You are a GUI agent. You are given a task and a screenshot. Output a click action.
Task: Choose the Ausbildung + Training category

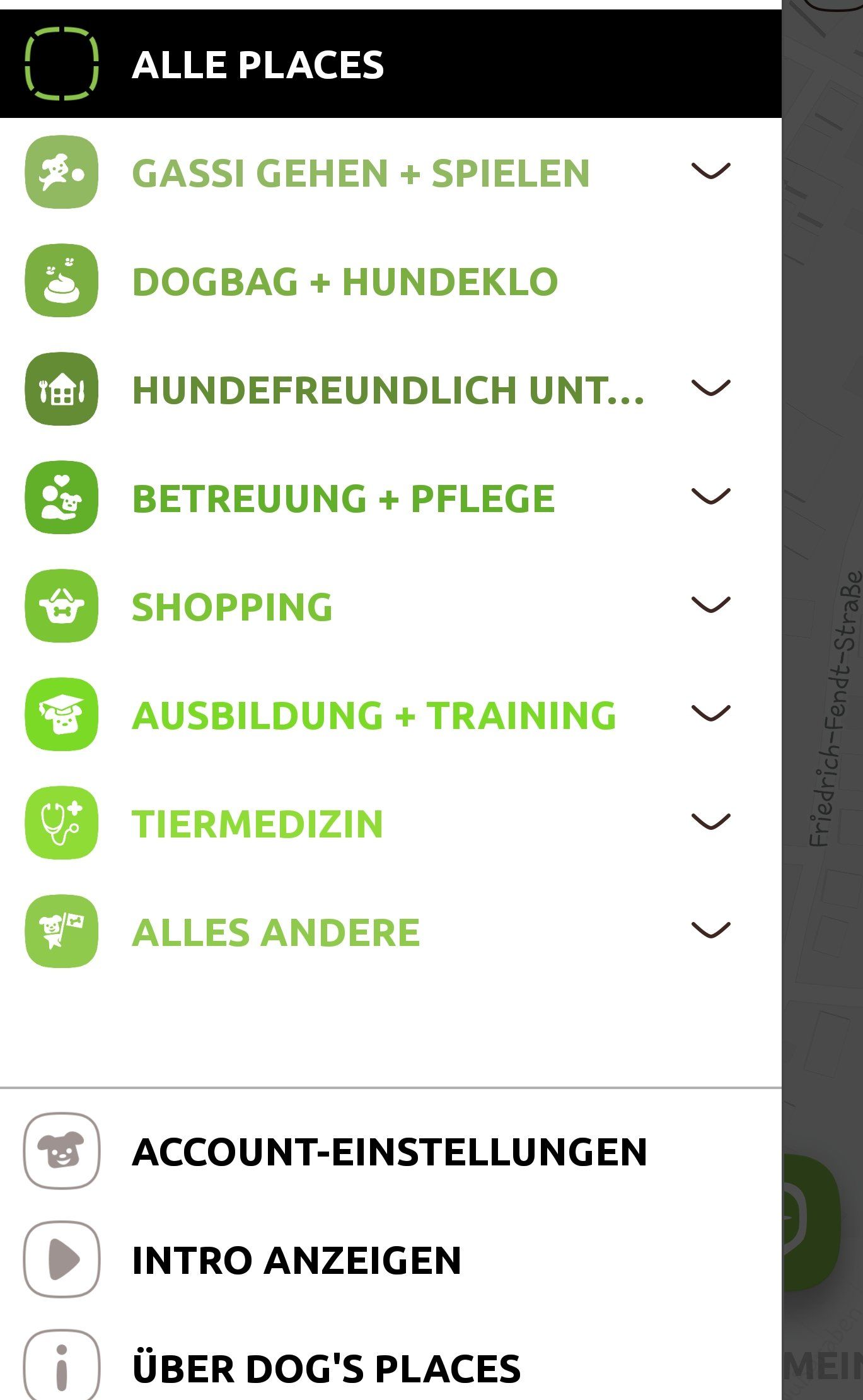374,715
